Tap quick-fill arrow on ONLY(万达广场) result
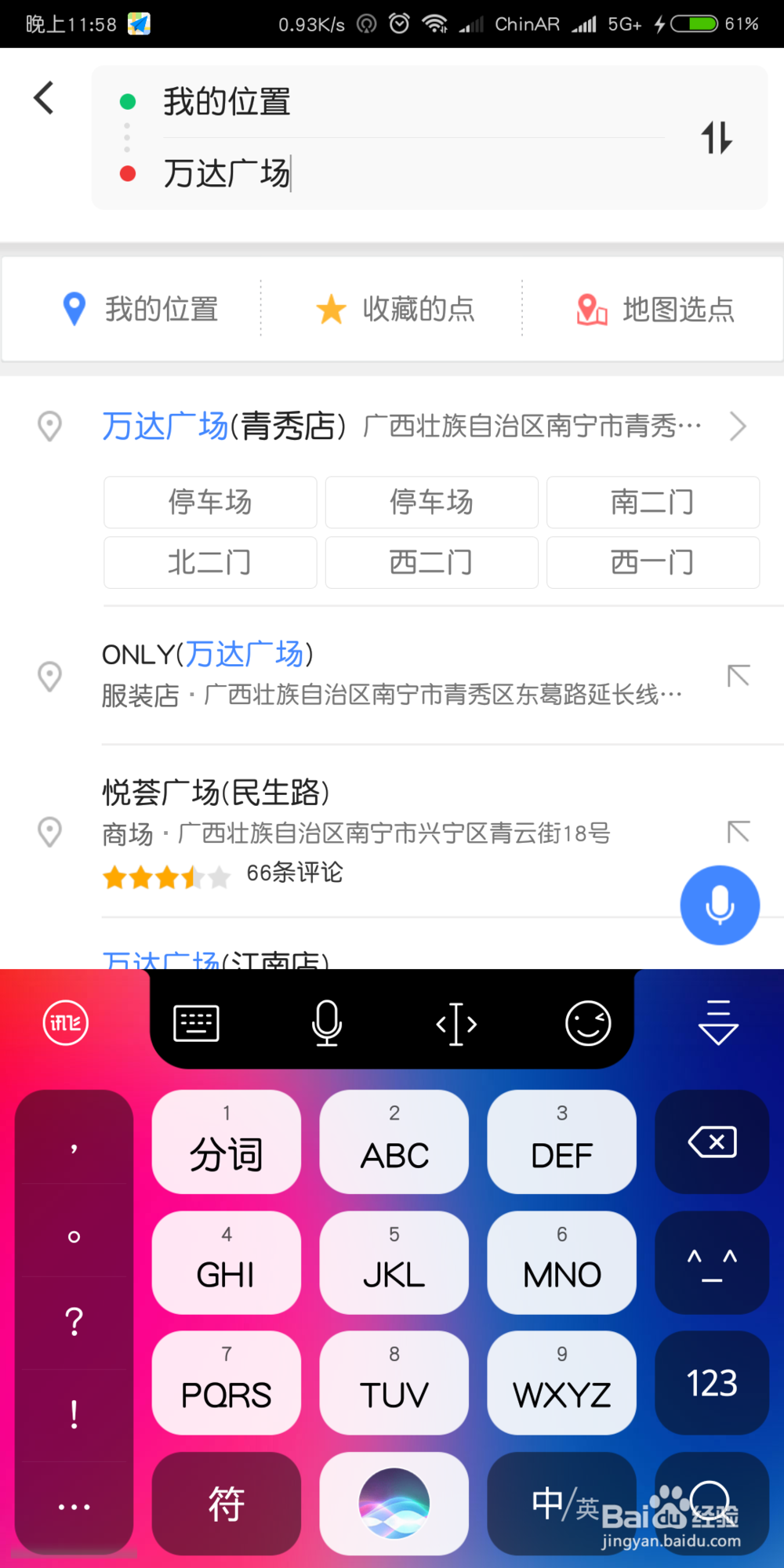 coord(737,676)
